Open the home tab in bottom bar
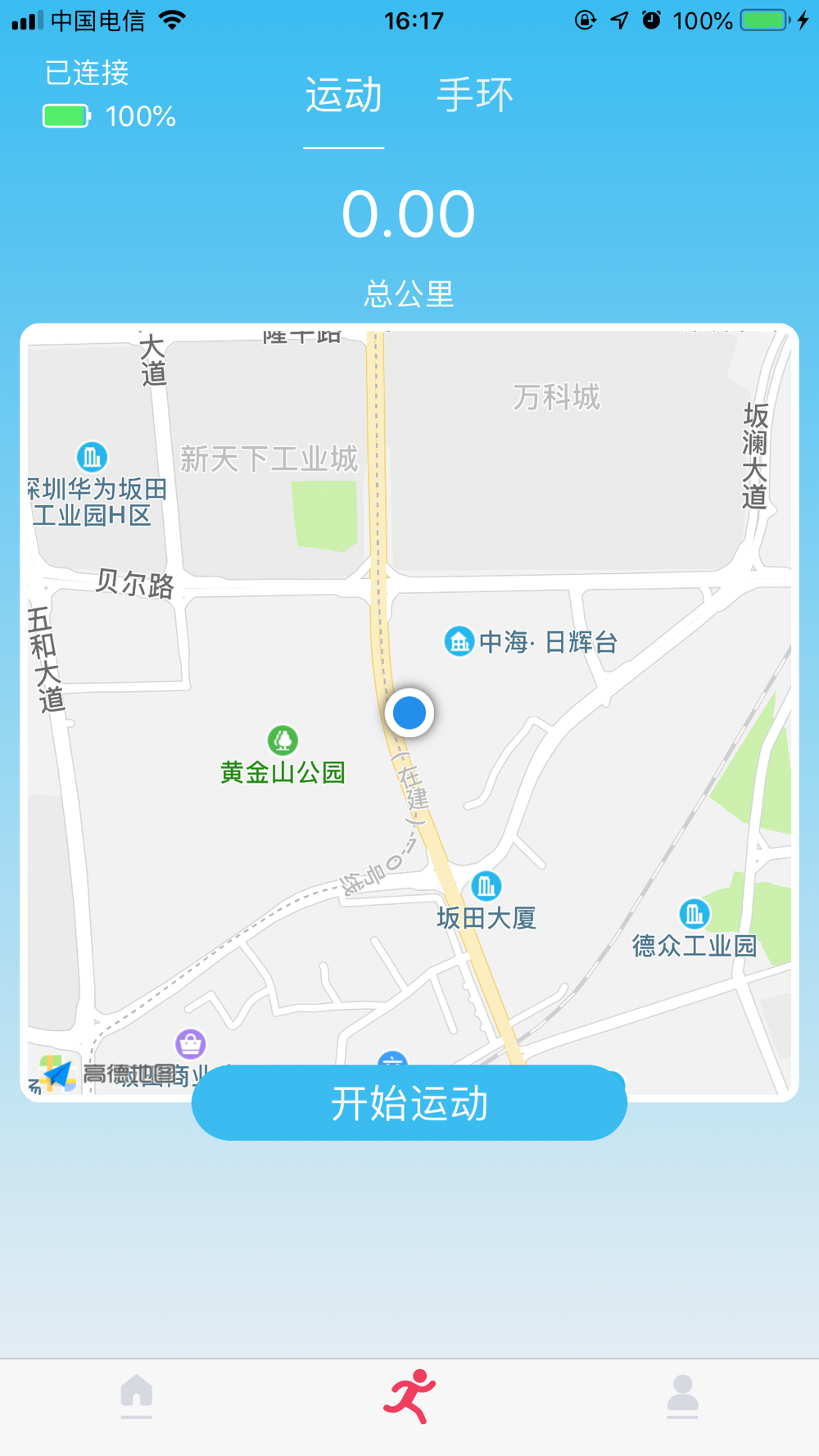This screenshot has width=819, height=1456. point(137,1396)
